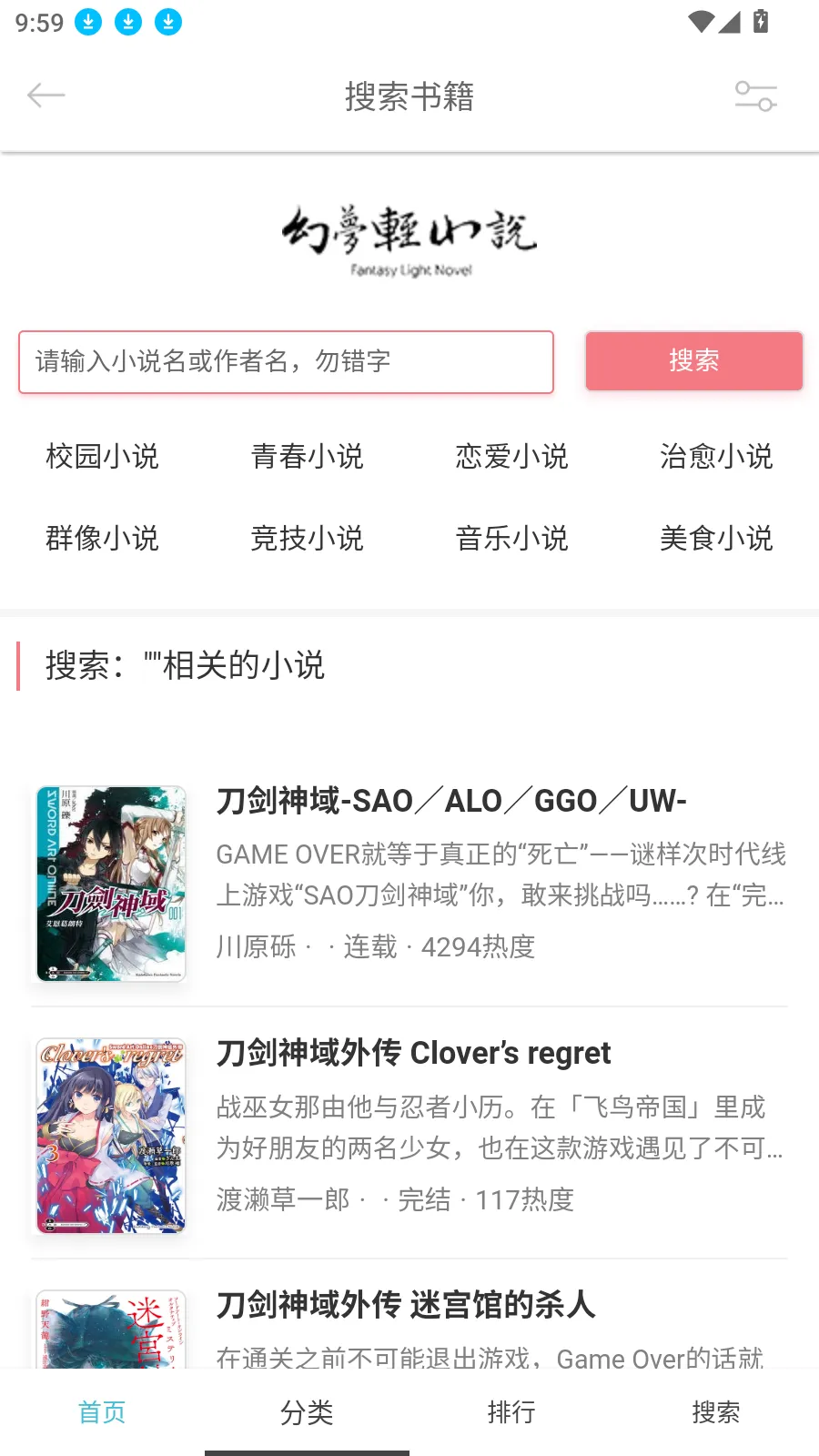Open 刀剑神域外传 Clover's regret result
The image size is (819, 1456).
tap(414, 1053)
